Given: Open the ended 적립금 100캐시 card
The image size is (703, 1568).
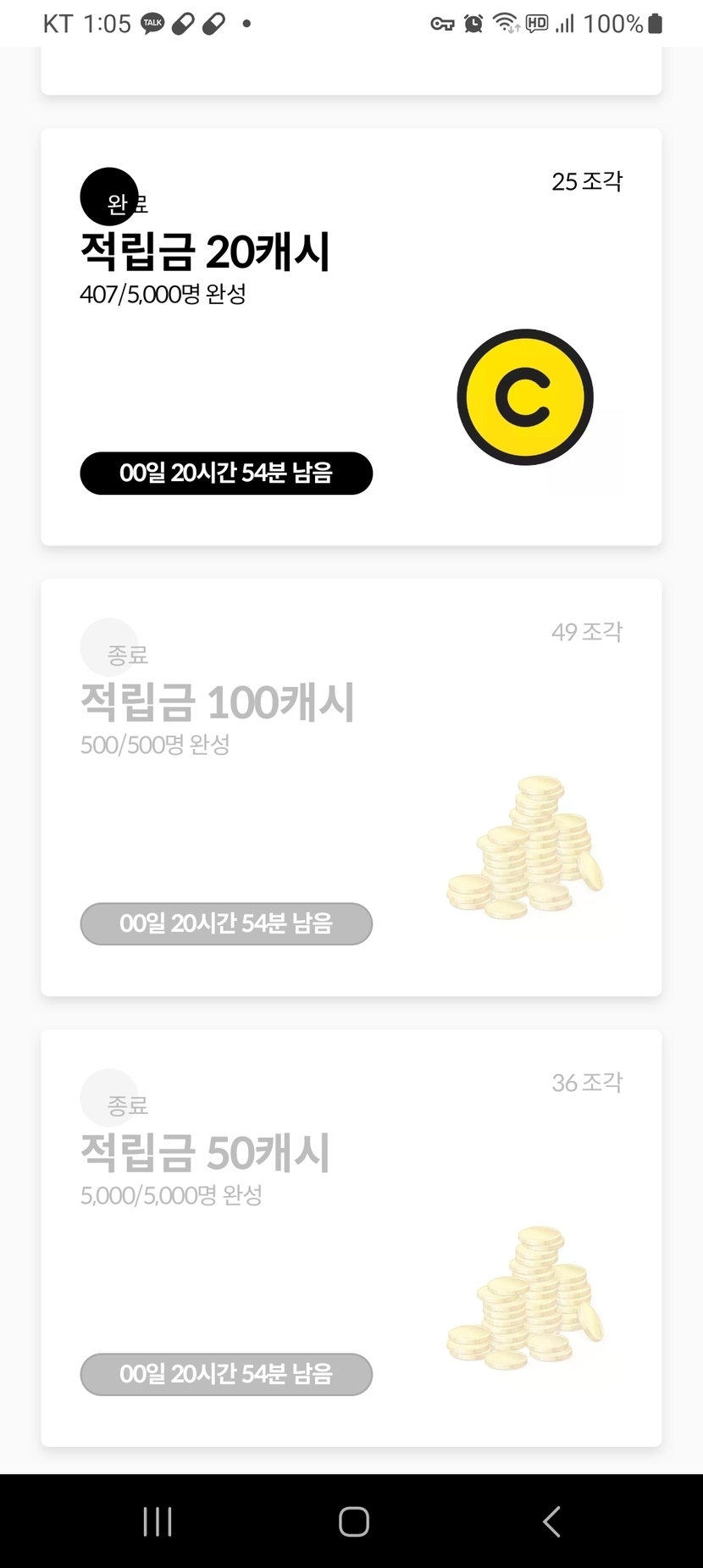Looking at the screenshot, I should tap(351, 788).
